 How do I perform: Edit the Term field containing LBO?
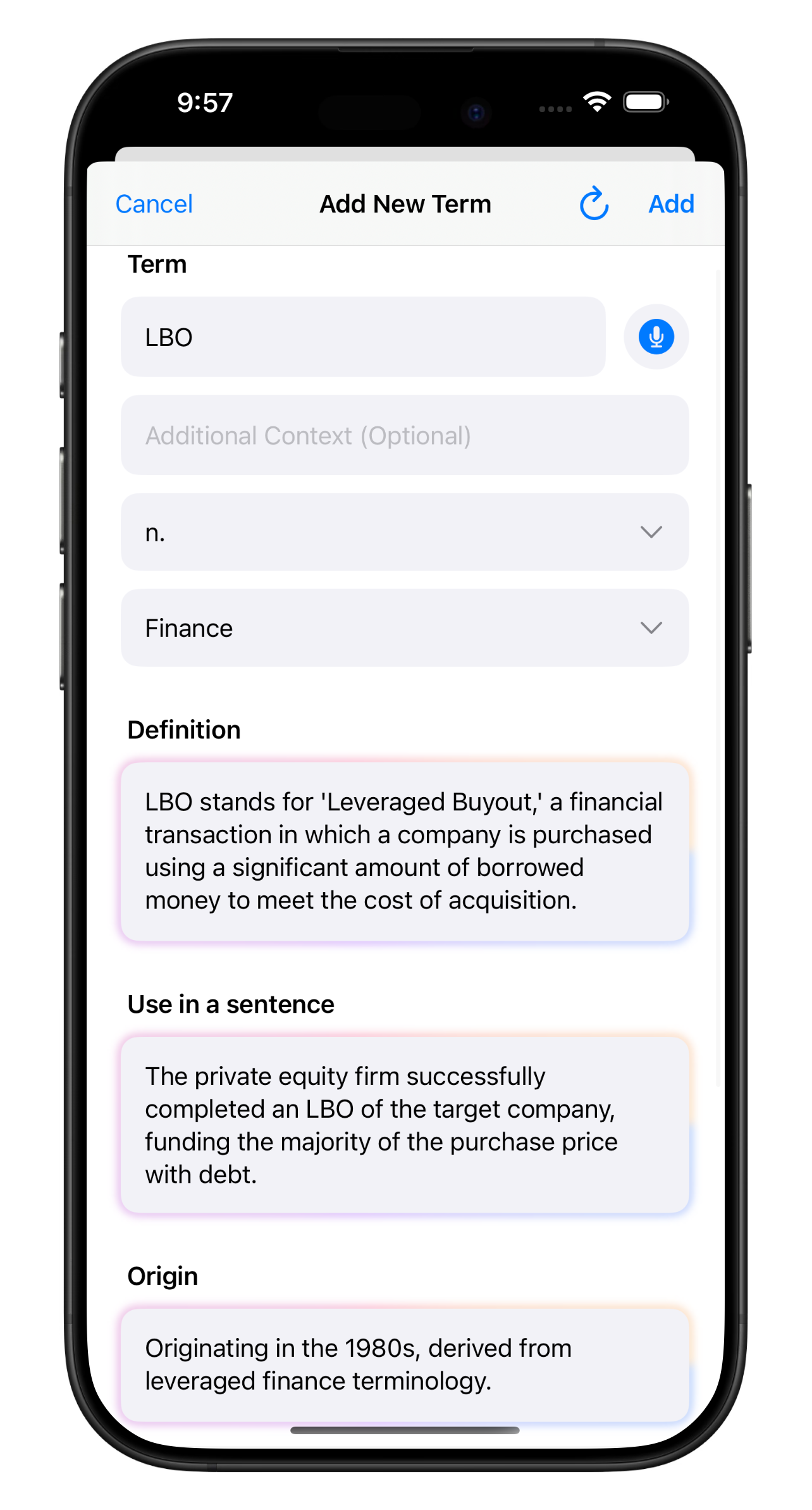pos(362,337)
